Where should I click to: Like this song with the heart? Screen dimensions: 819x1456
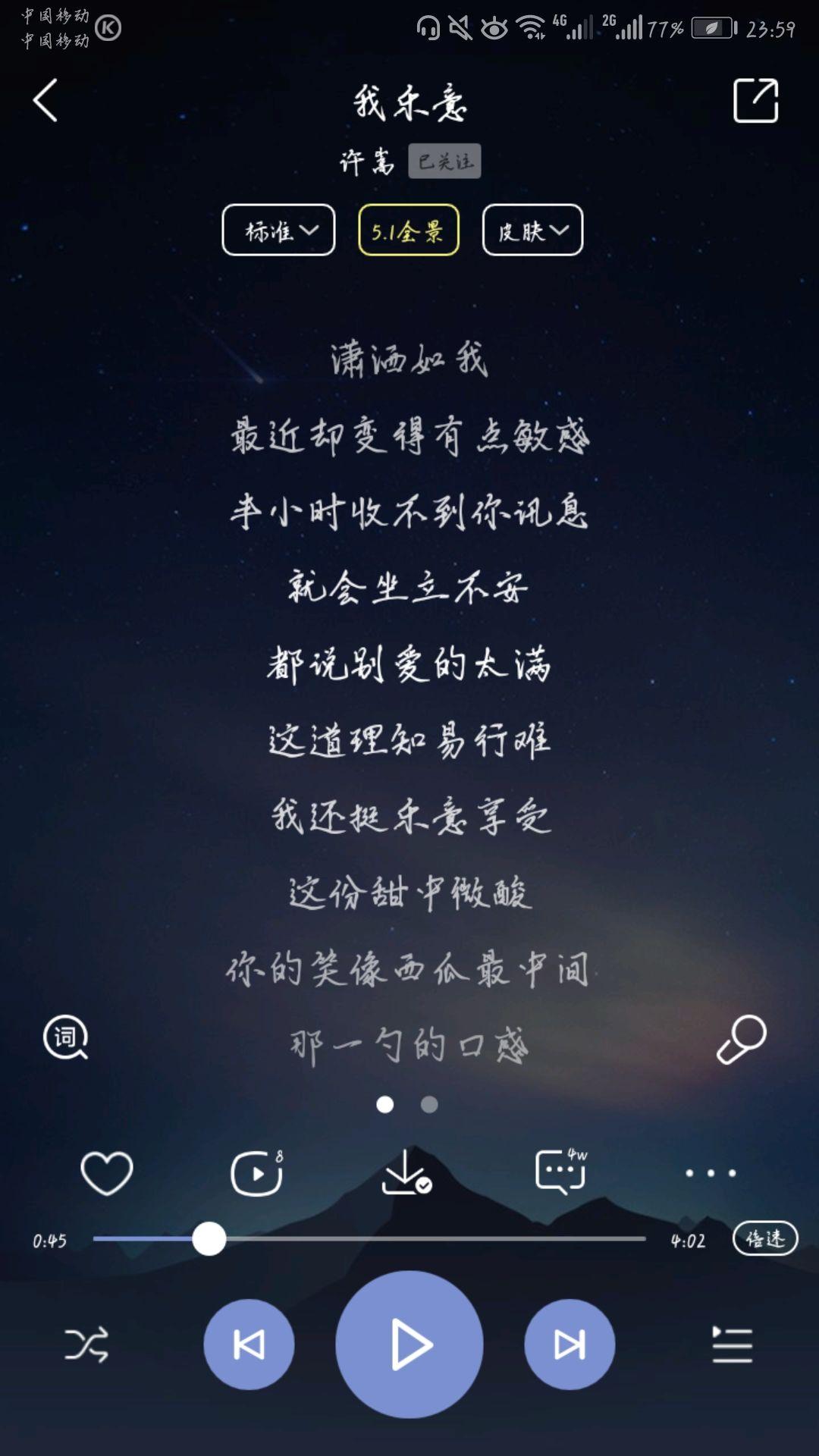[107, 1173]
